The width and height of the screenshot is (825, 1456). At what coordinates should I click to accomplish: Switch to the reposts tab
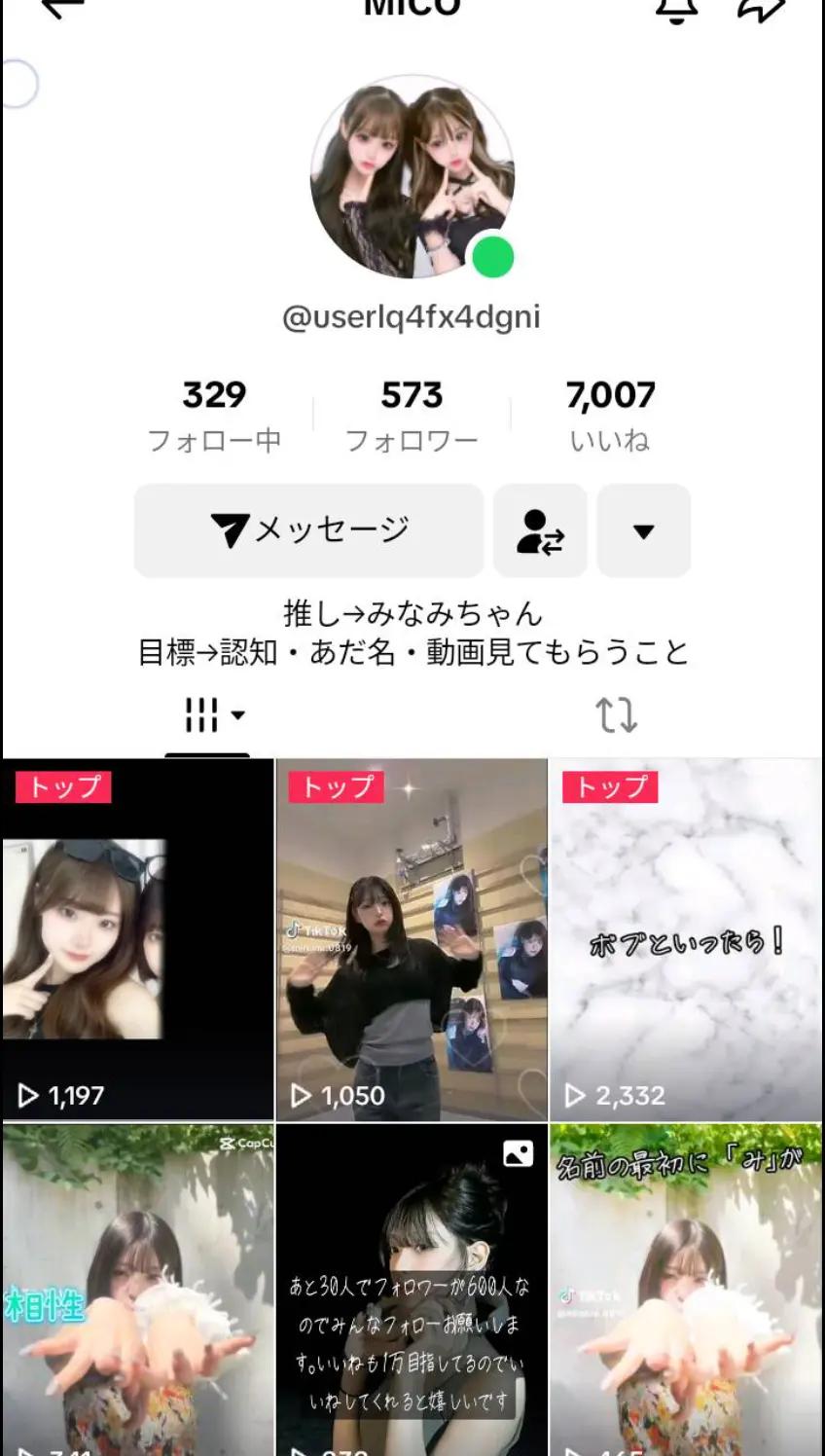coord(616,715)
